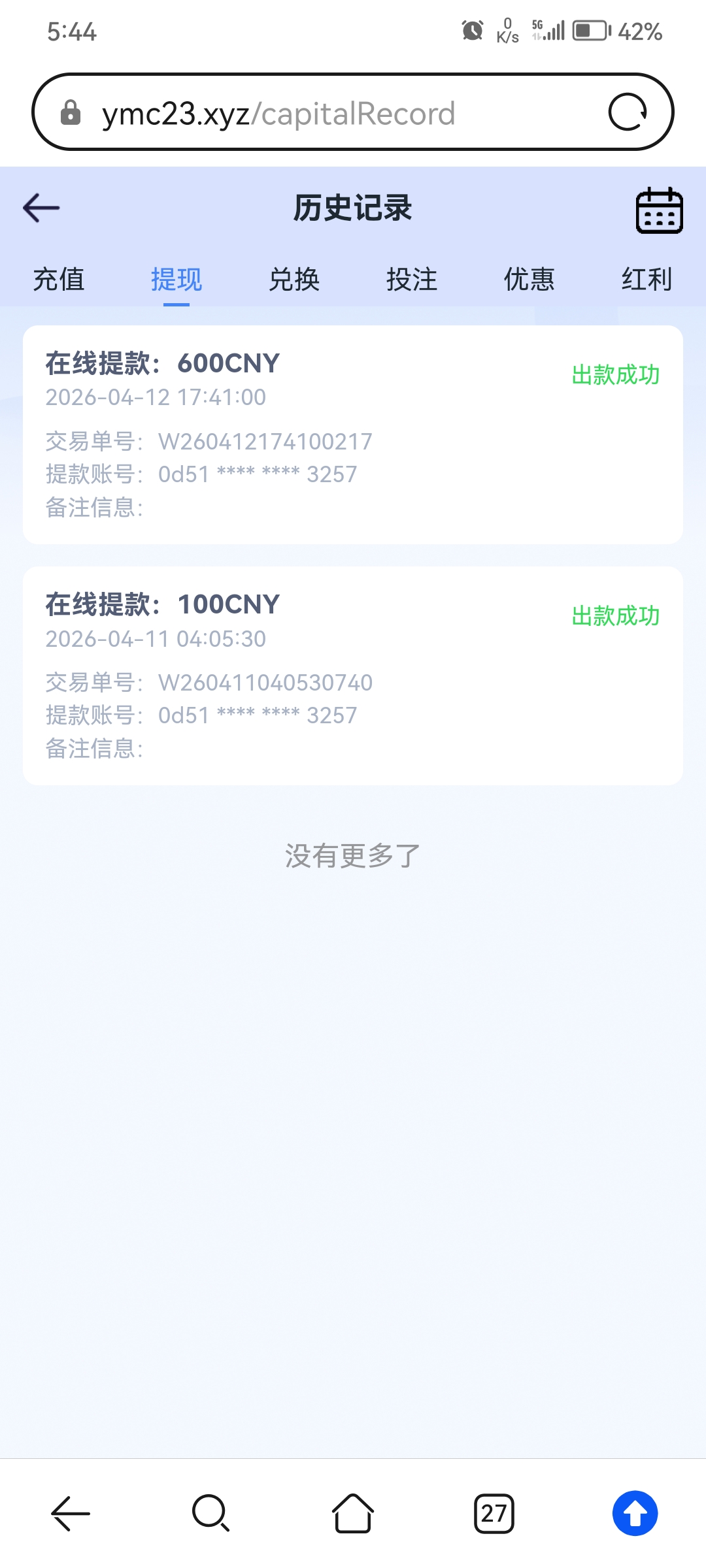Screen dimensions: 706x1568
Task: Tap the lock icon in address bar
Action: click(71, 112)
